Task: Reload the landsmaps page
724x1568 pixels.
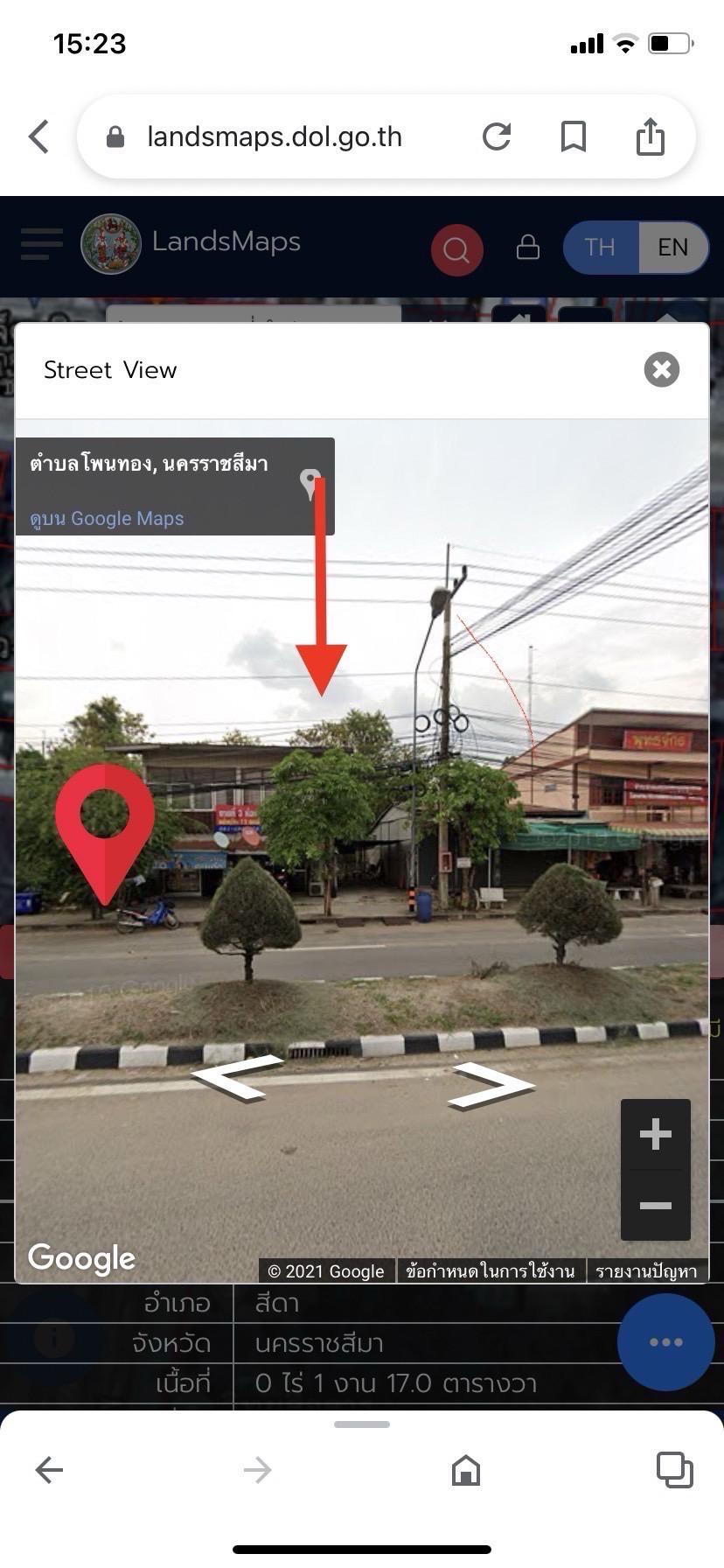Action: point(496,136)
